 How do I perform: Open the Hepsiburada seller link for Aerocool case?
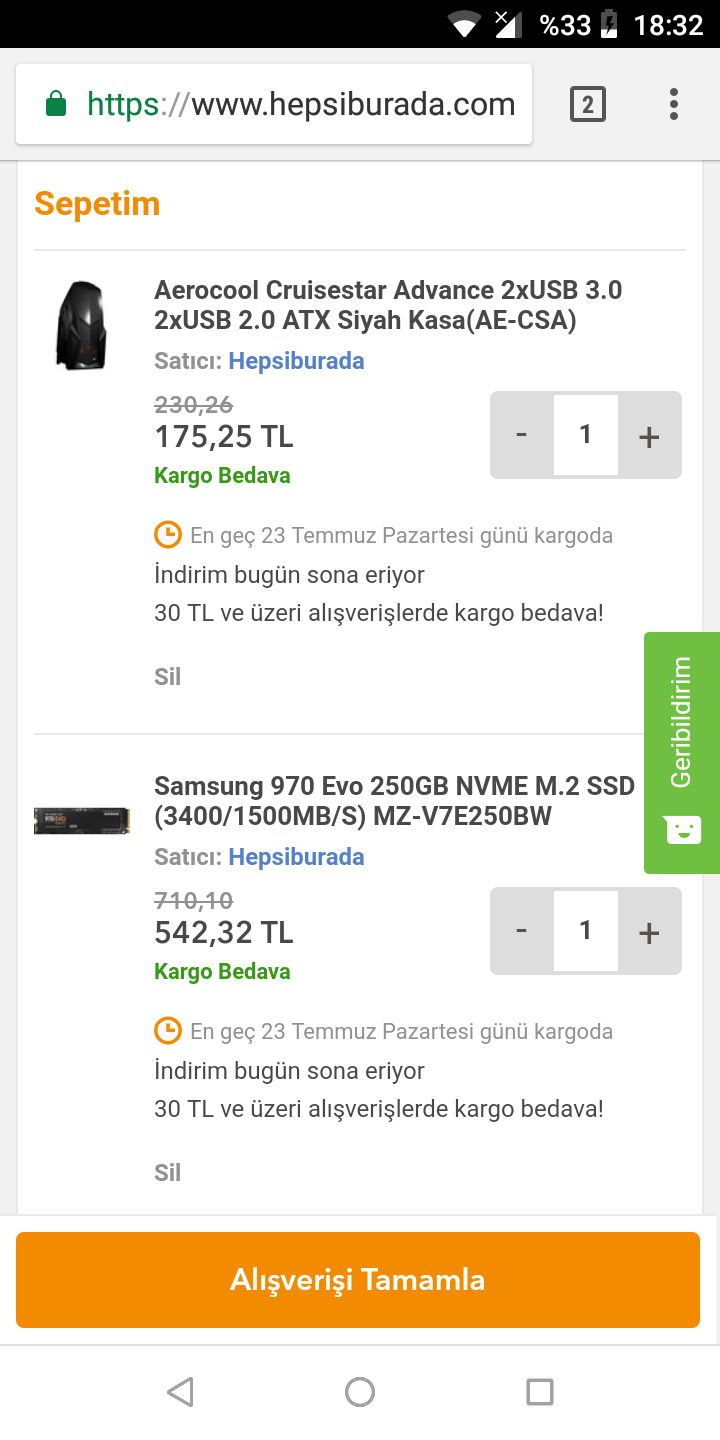pyautogui.click(x=296, y=360)
